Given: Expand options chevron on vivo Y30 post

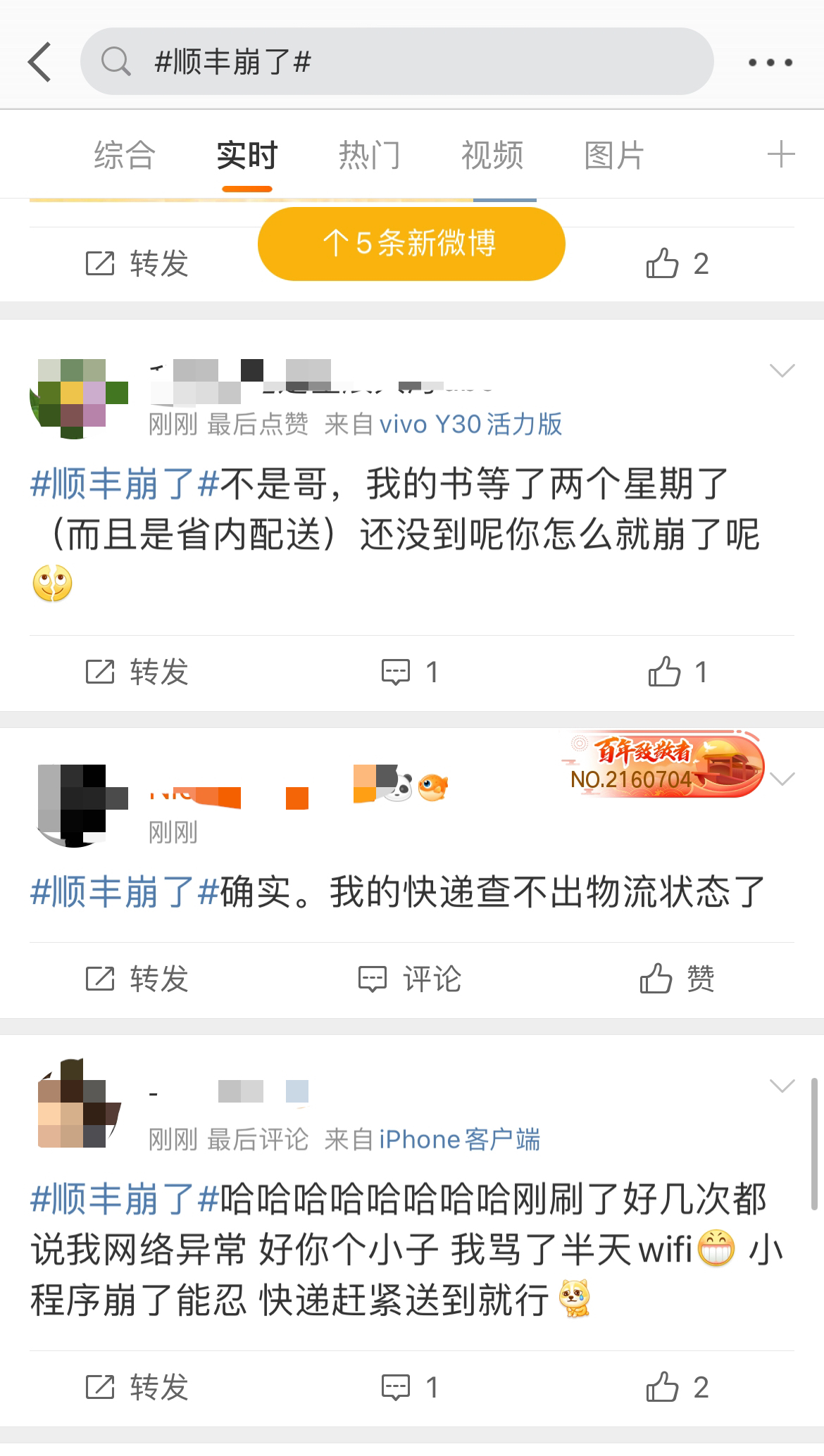Looking at the screenshot, I should pyautogui.click(x=782, y=370).
